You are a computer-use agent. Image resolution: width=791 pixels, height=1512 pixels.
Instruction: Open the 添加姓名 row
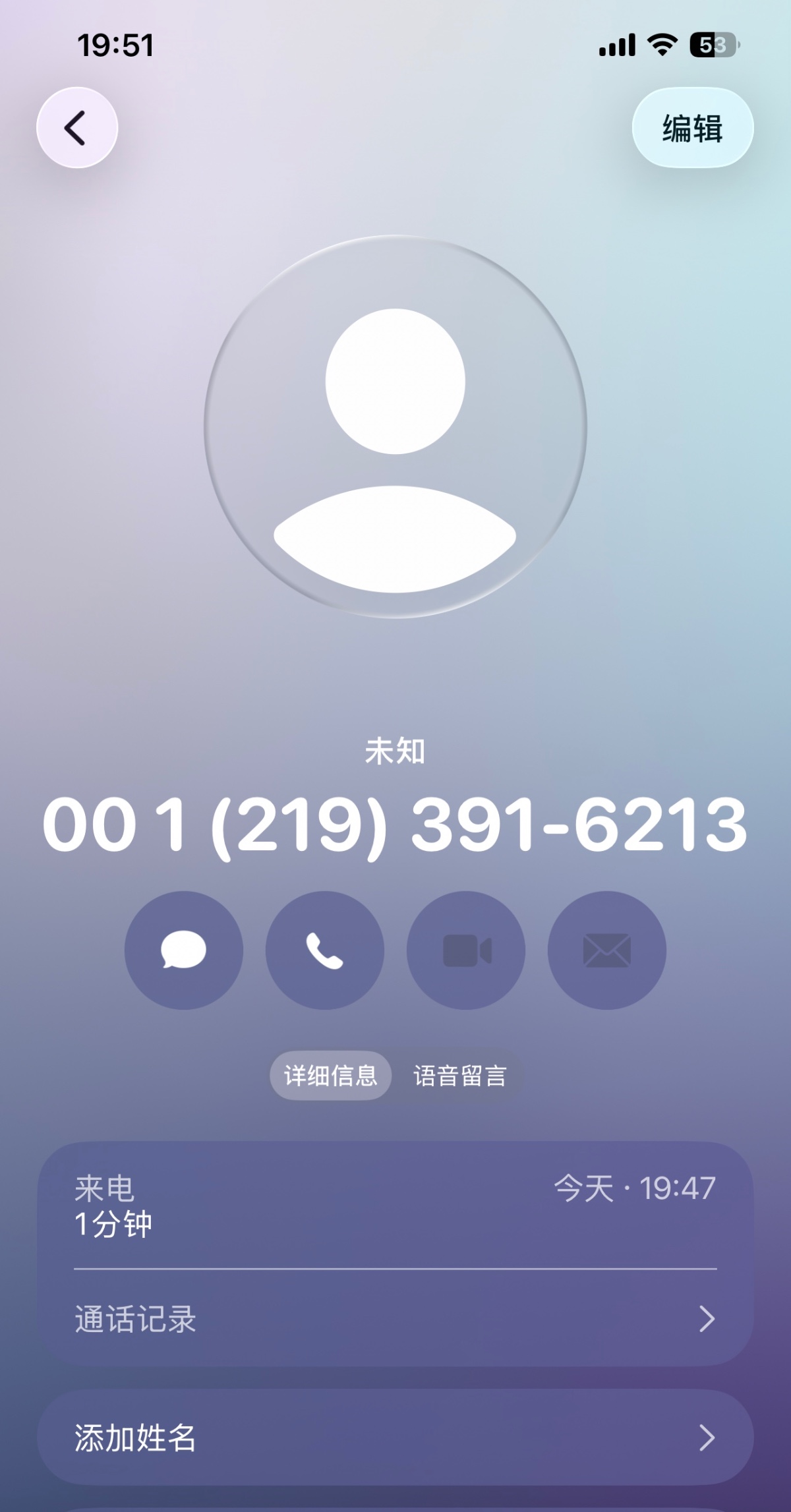(x=395, y=1438)
